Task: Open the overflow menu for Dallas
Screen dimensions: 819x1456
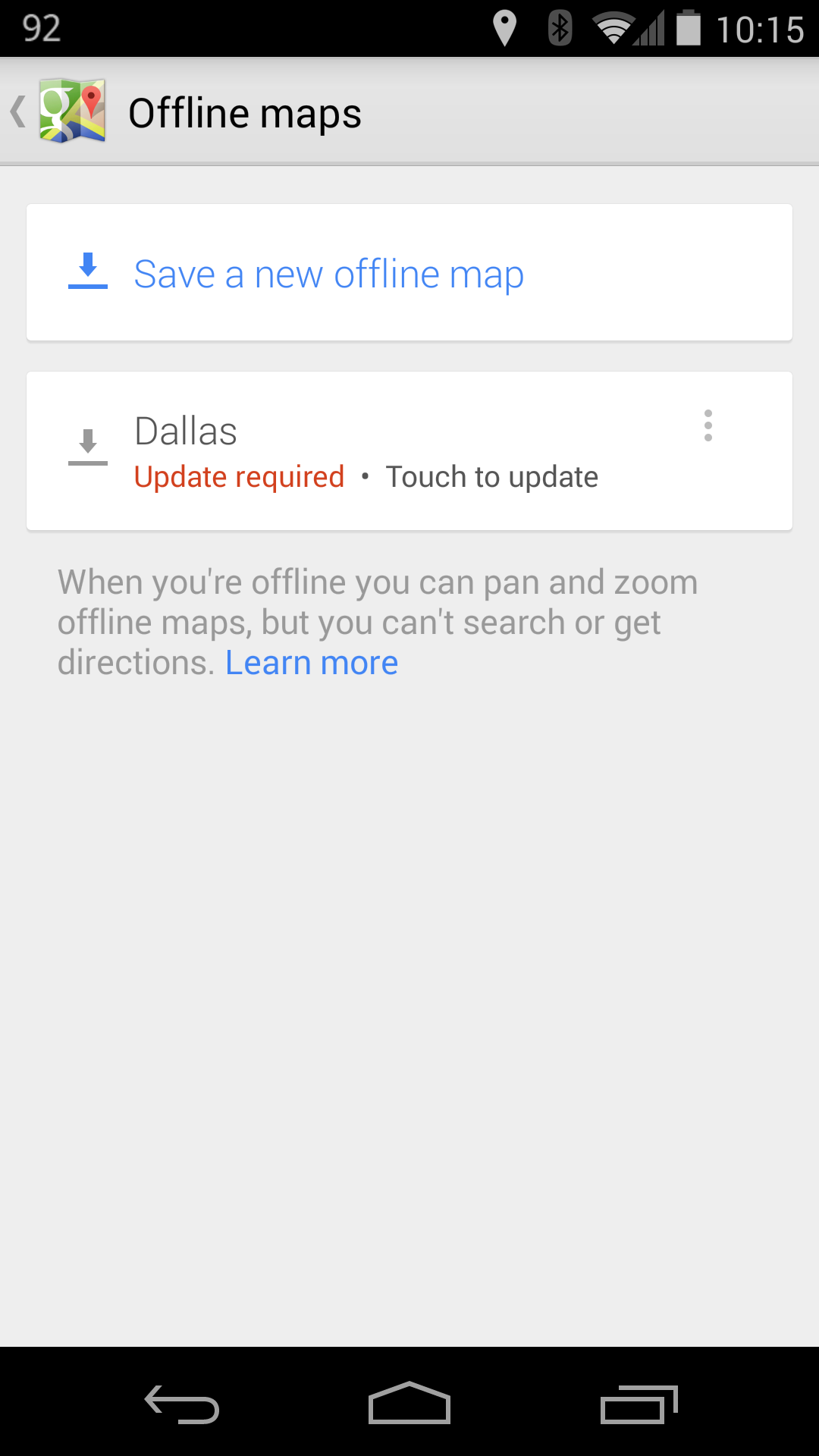Action: click(708, 425)
